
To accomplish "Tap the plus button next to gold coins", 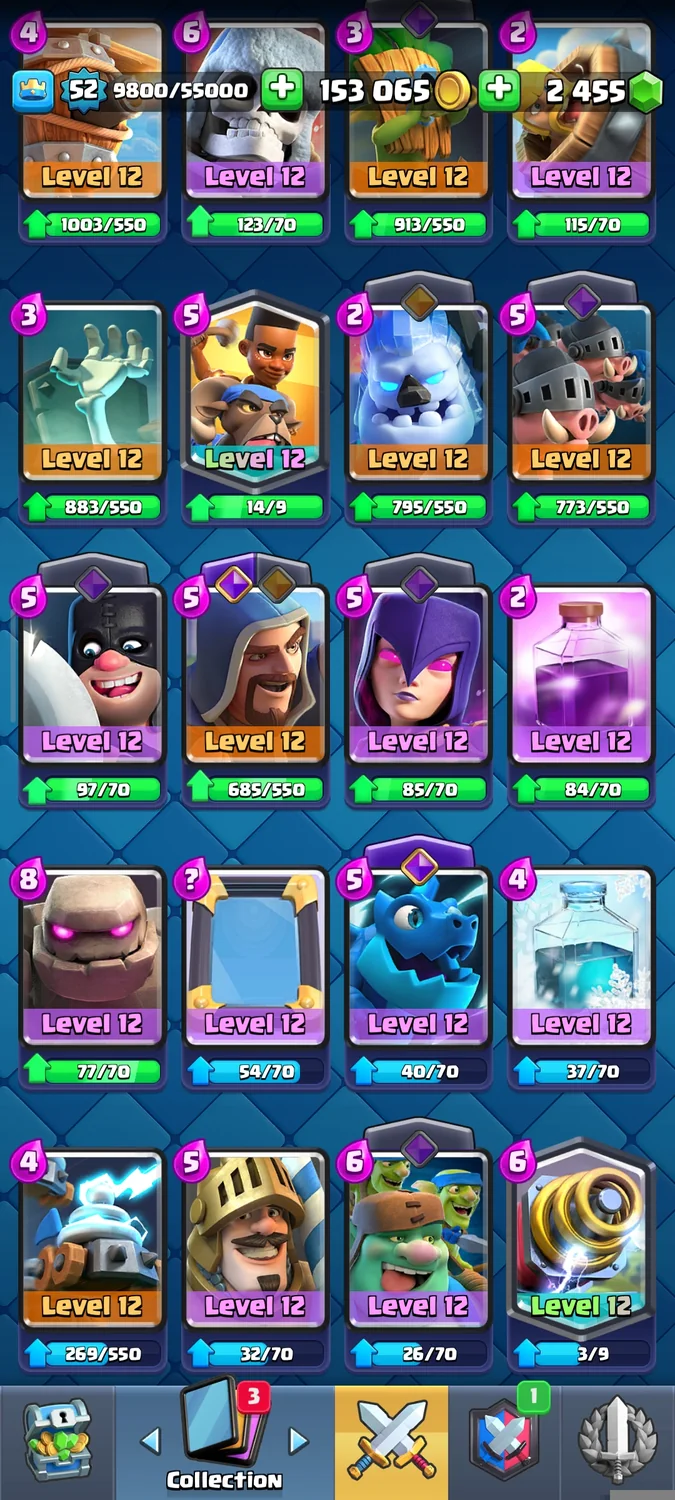I will [283, 91].
